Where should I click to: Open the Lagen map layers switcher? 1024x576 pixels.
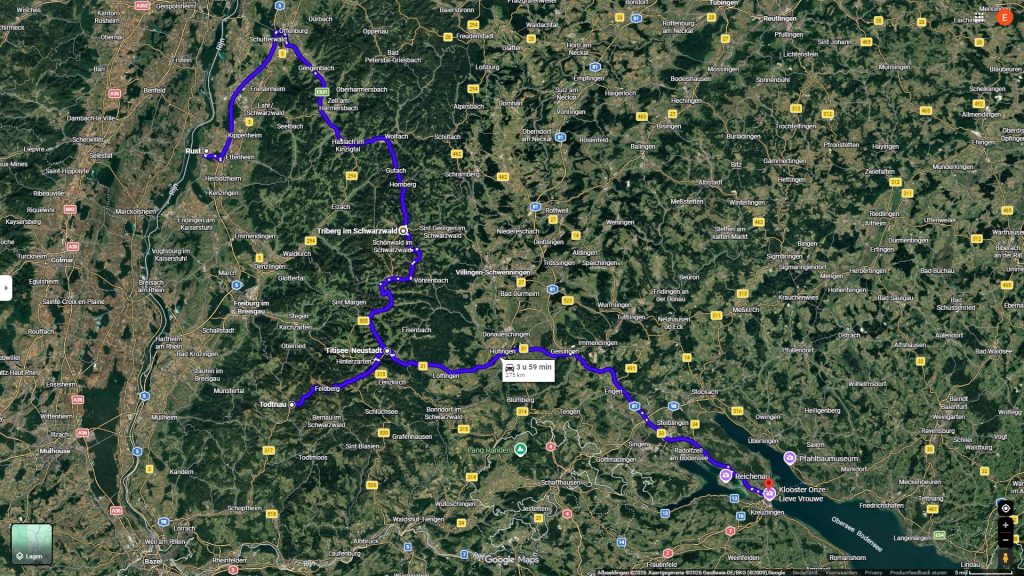click(32, 542)
